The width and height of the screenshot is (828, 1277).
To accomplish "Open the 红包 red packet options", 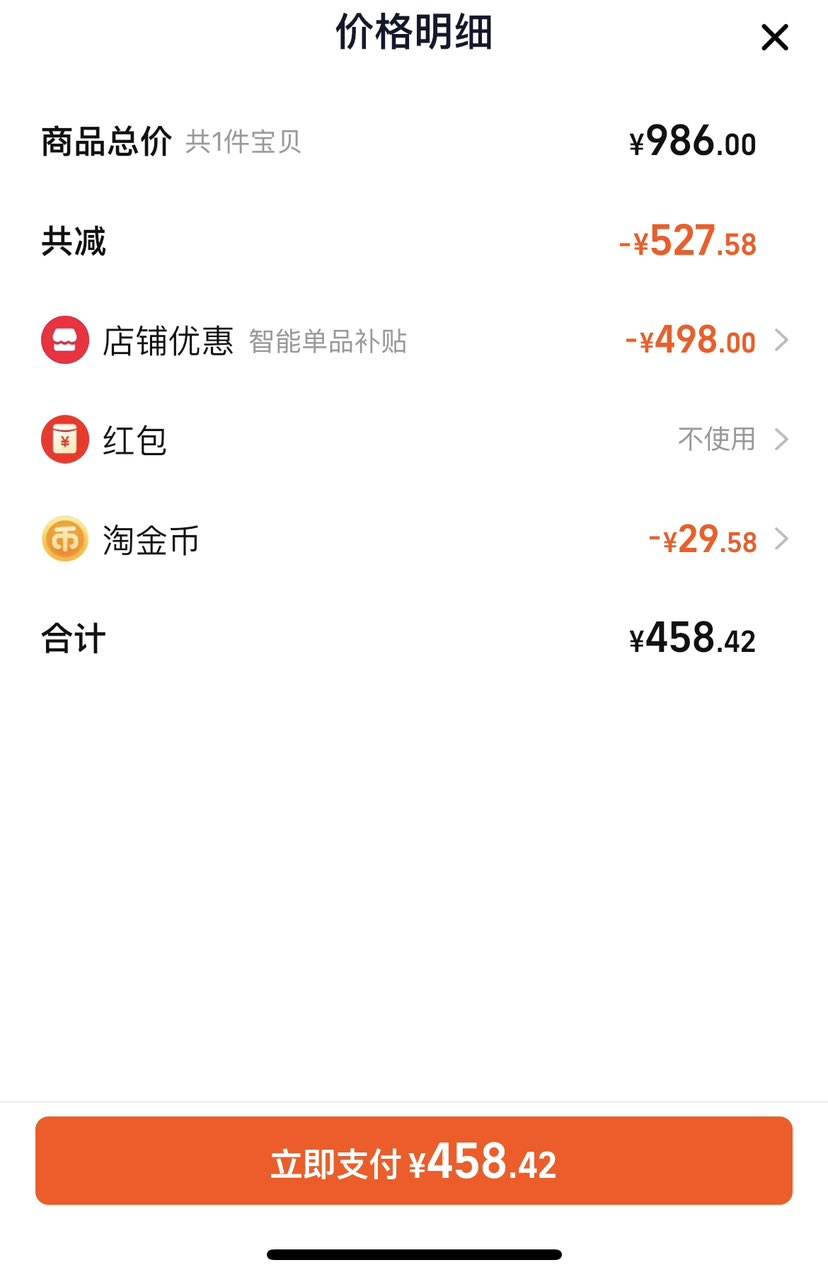I will coord(415,440).
